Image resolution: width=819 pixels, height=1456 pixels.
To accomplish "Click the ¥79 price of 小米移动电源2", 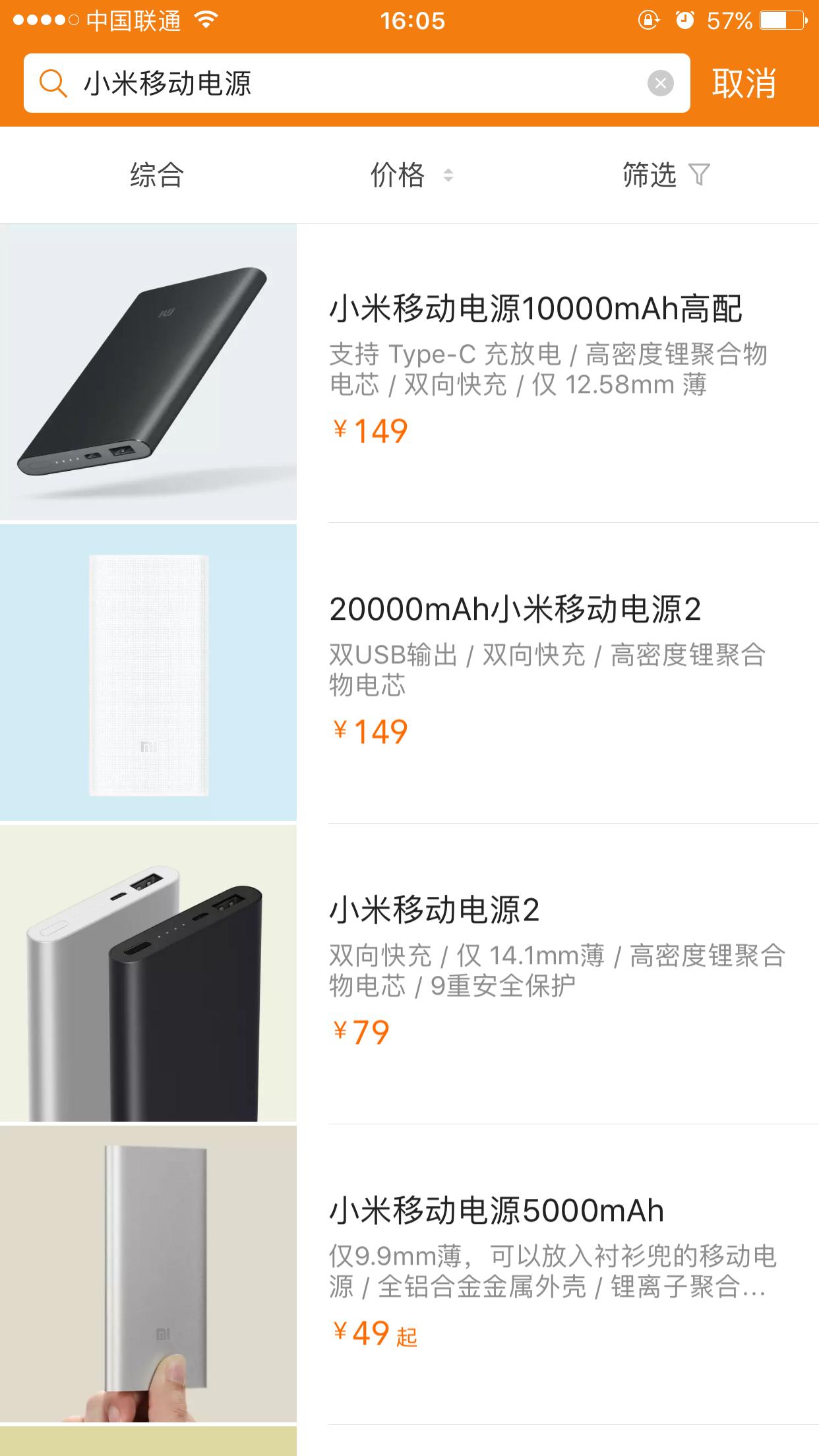I will point(360,1030).
